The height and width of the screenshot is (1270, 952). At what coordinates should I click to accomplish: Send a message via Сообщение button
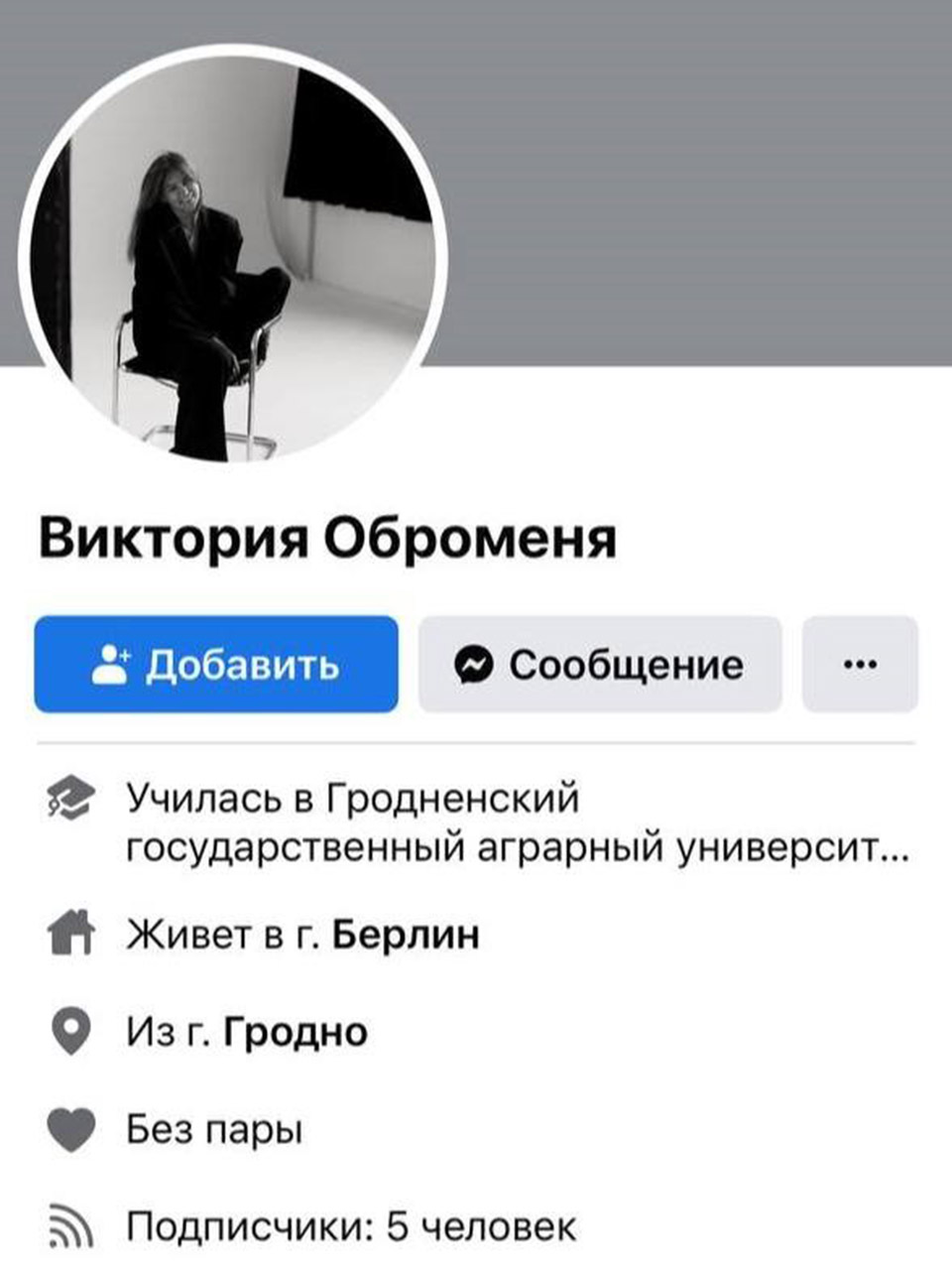click(x=600, y=664)
